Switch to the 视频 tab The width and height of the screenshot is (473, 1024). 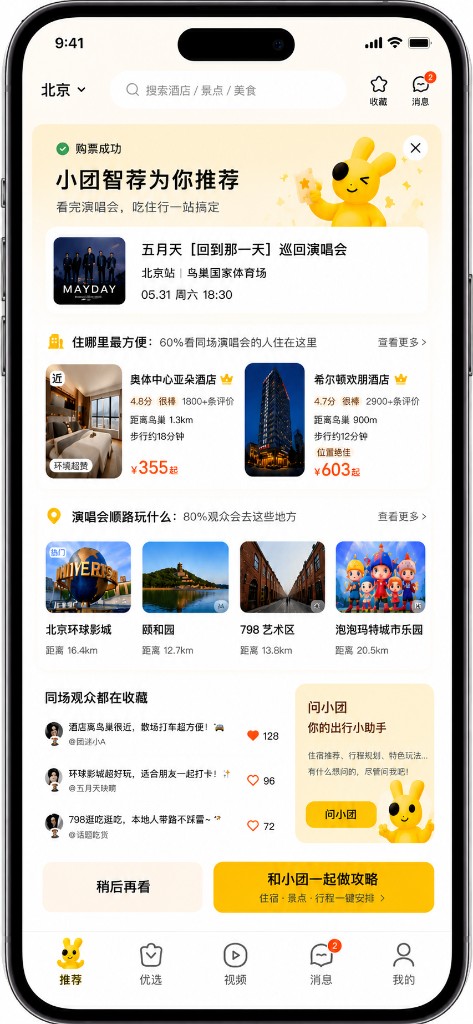point(235,963)
